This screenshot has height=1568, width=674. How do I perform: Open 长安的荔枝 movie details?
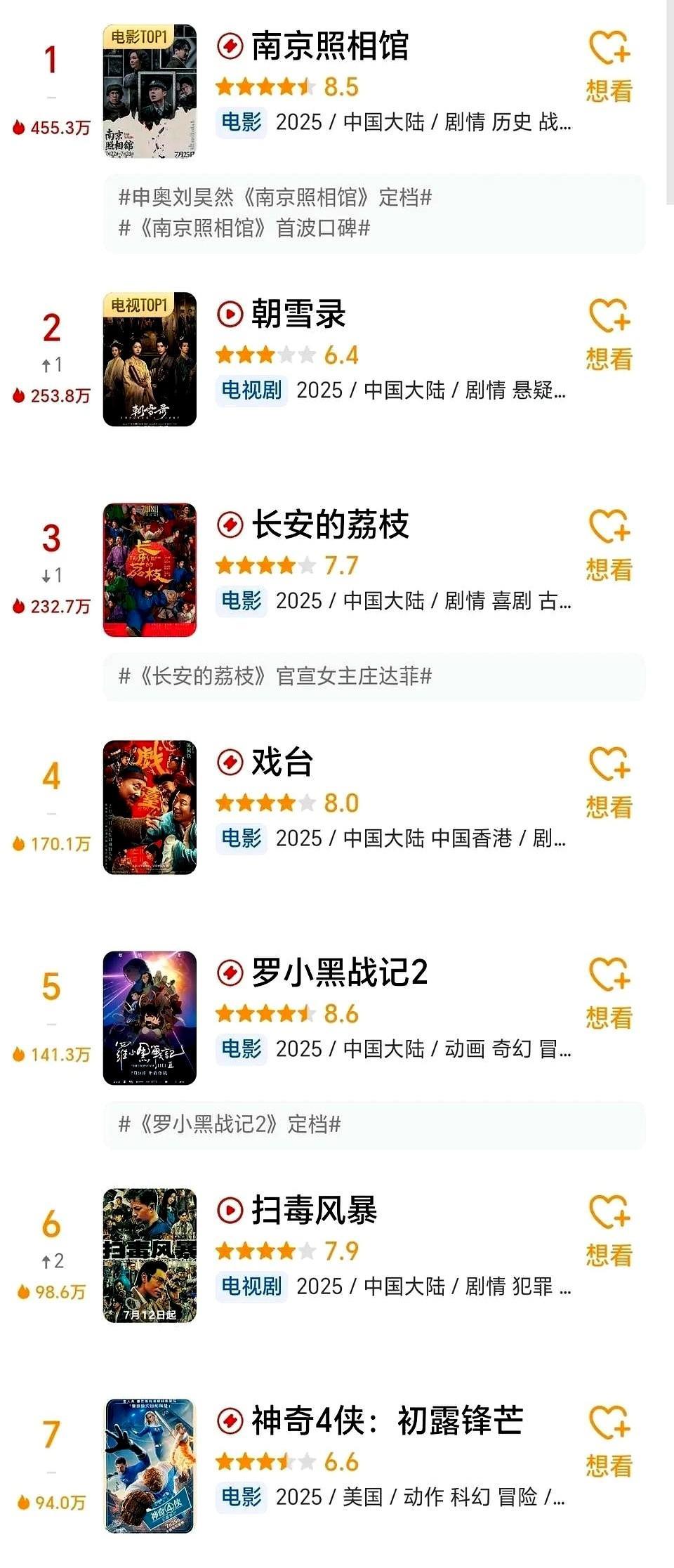[x=330, y=525]
